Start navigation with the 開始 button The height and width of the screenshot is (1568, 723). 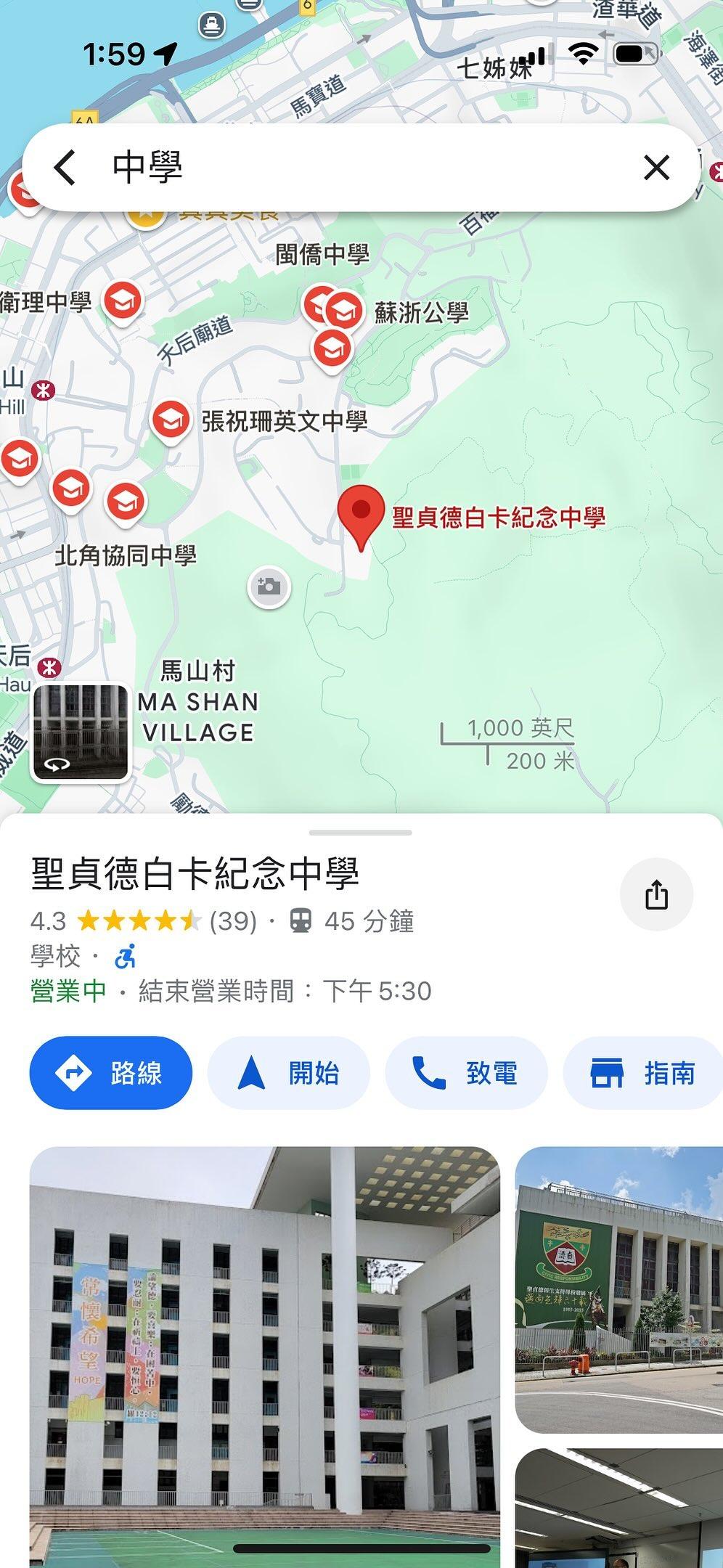pyautogui.click(x=288, y=1073)
